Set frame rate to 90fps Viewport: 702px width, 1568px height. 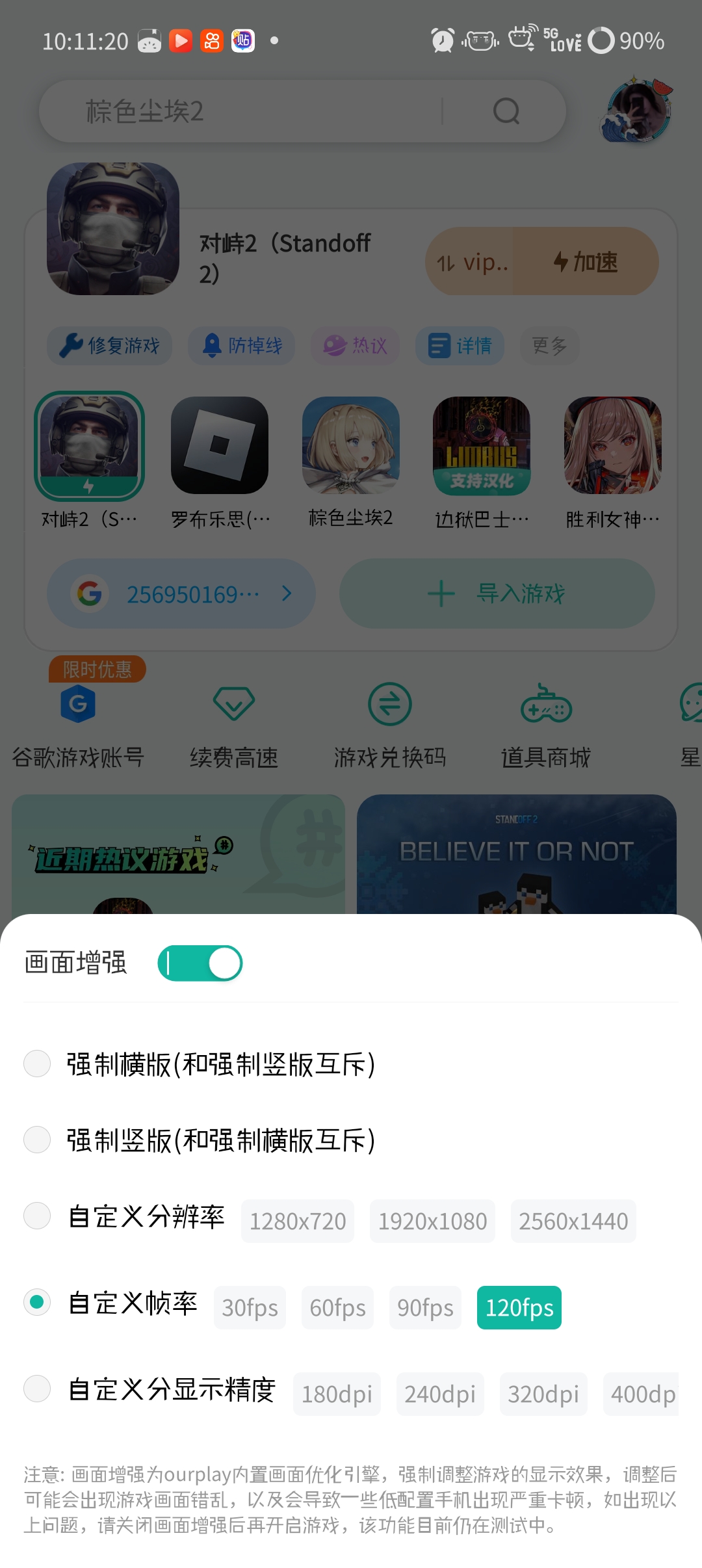pyautogui.click(x=425, y=1307)
